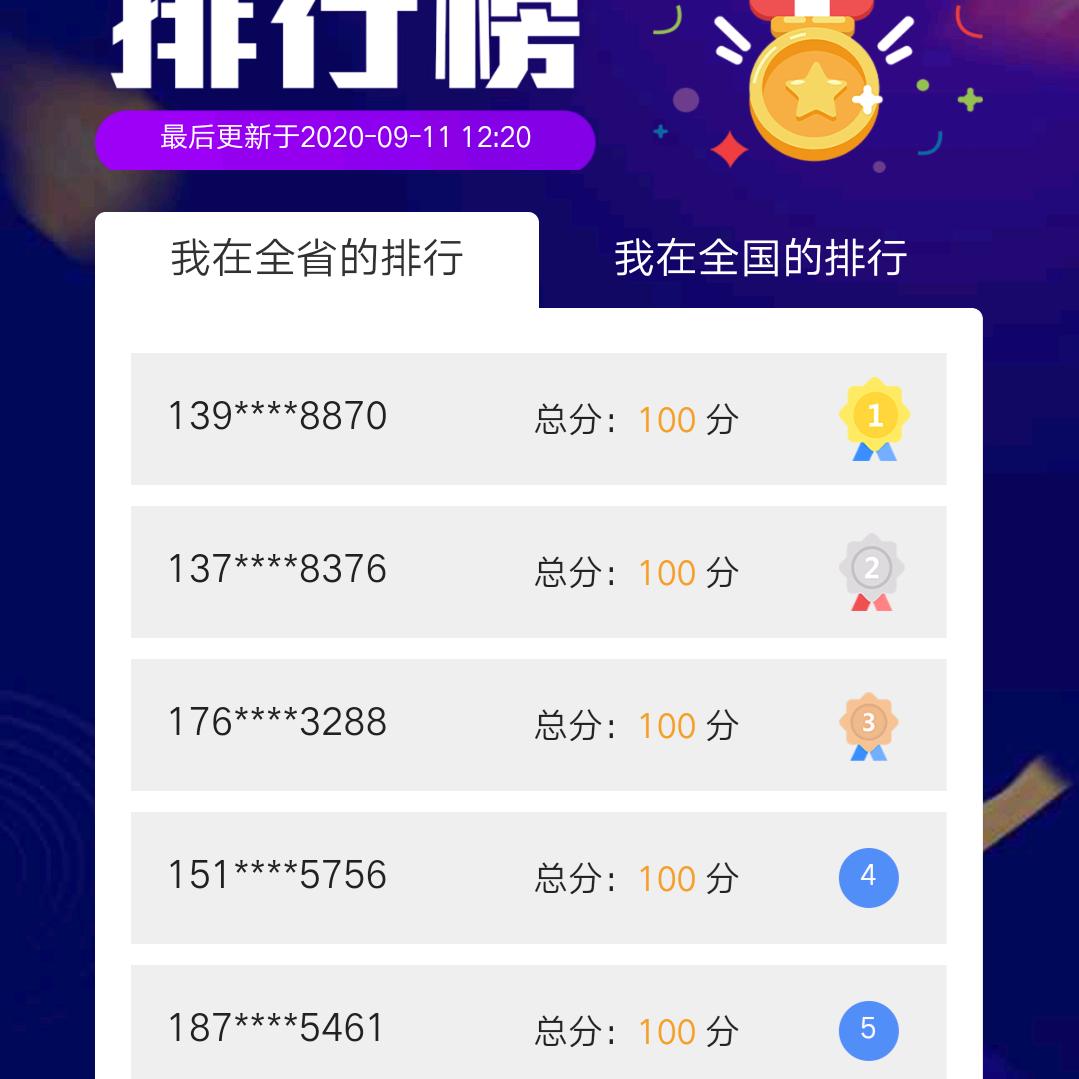Switch to the 我在全国的排行 tab

(x=760, y=258)
